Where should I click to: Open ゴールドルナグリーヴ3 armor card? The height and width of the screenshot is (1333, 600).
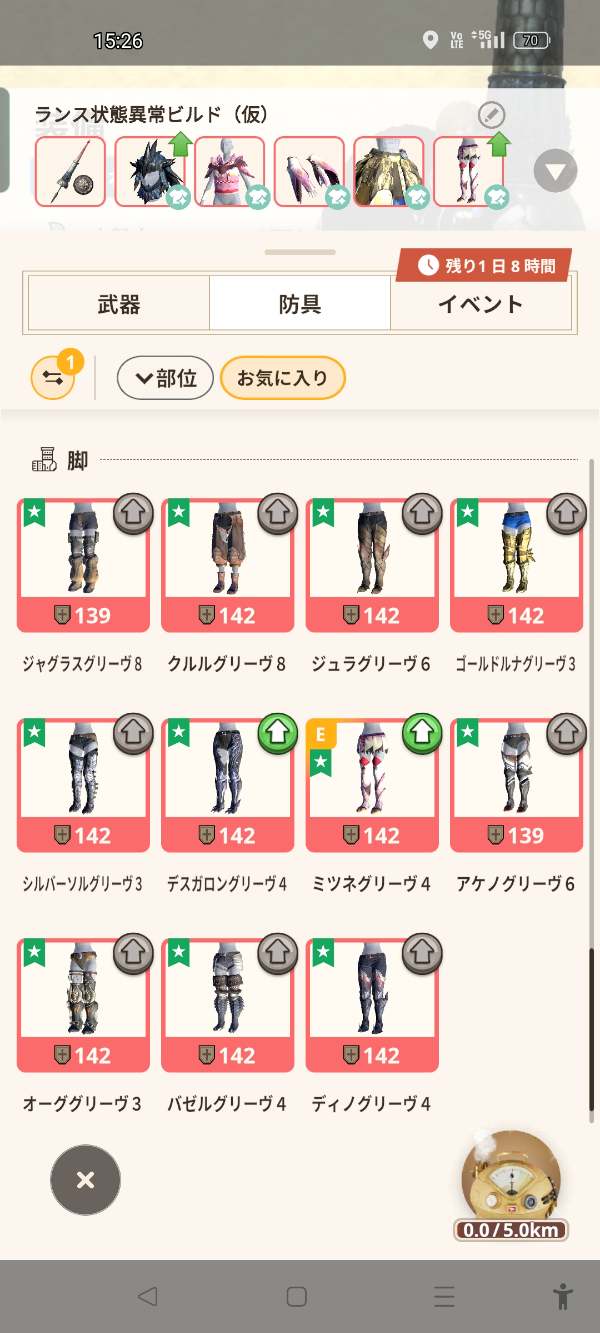pos(516,565)
